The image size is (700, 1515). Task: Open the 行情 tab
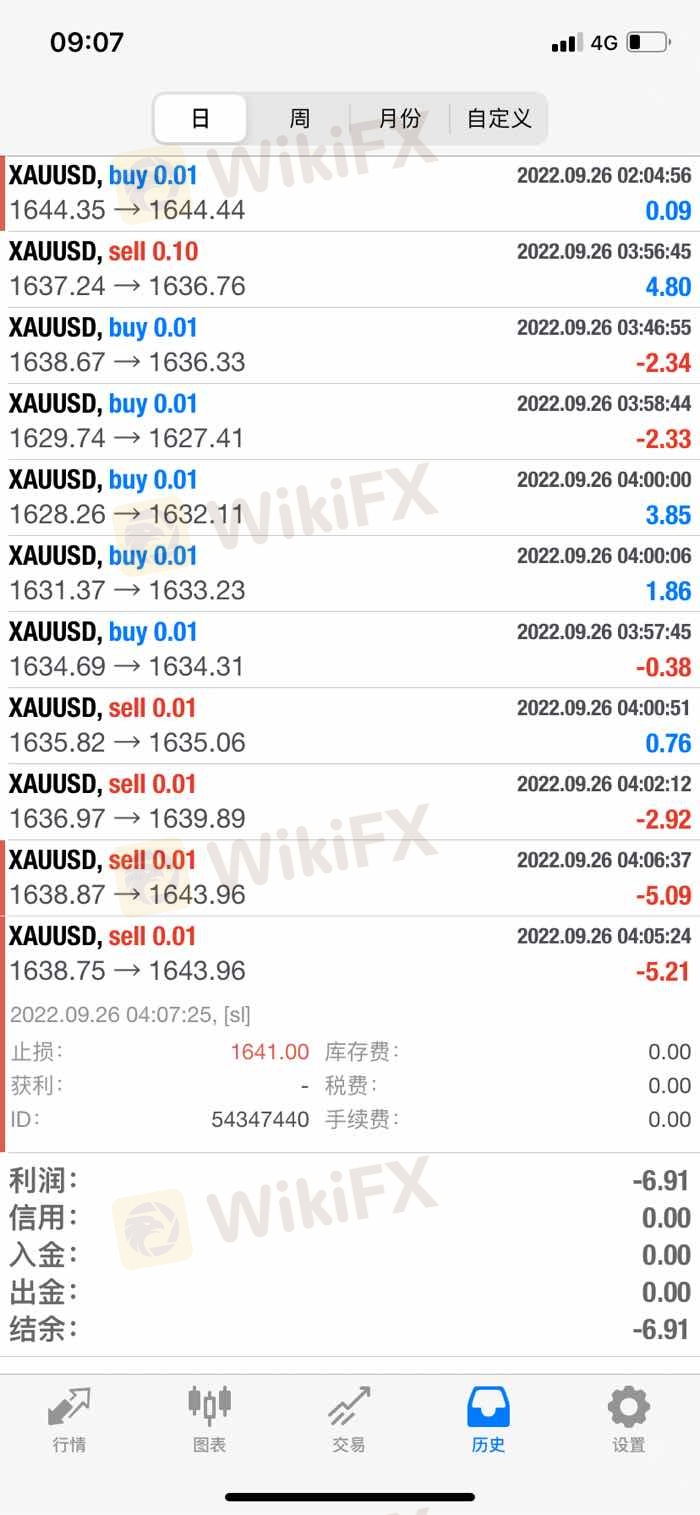click(x=69, y=1420)
